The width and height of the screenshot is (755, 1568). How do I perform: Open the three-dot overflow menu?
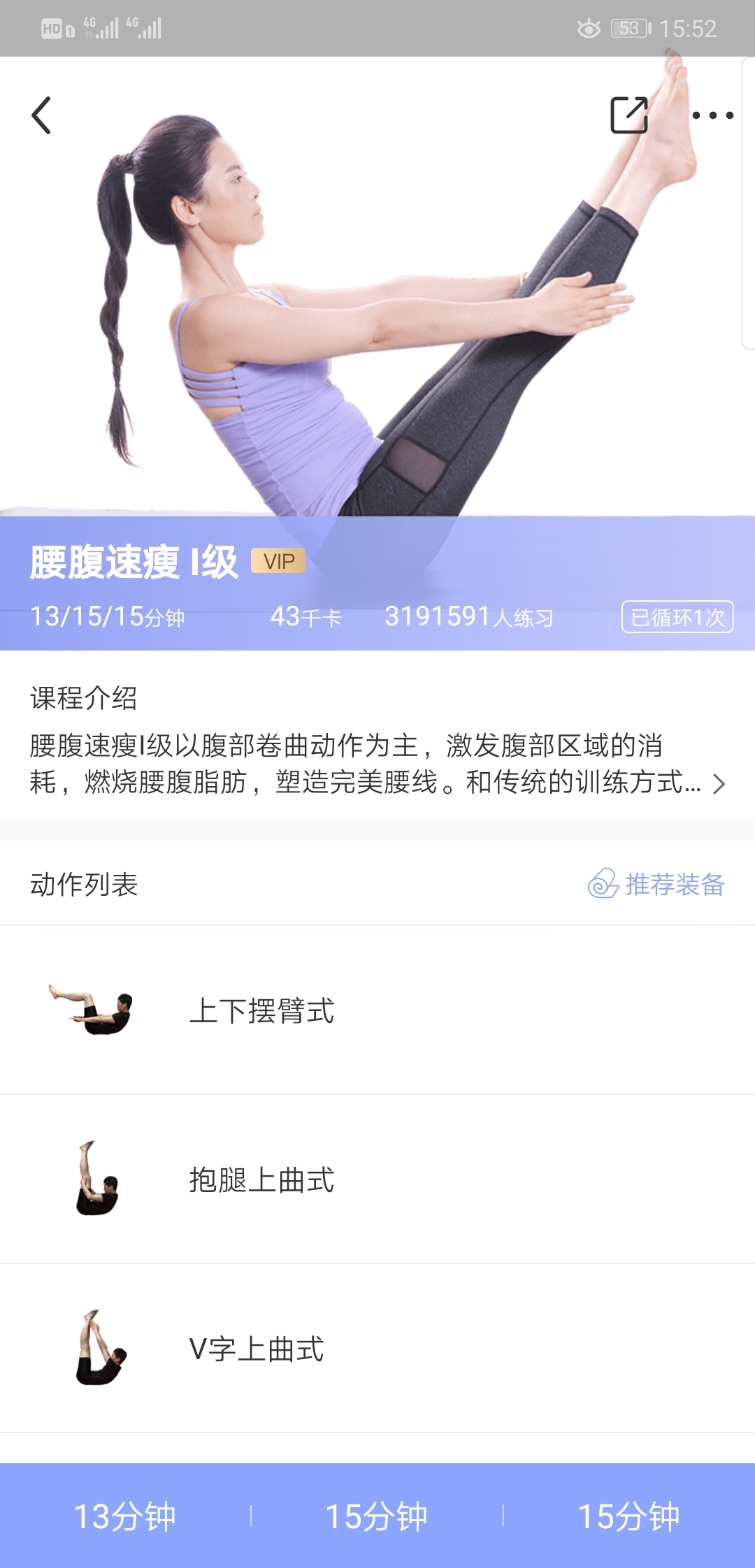pos(712,115)
